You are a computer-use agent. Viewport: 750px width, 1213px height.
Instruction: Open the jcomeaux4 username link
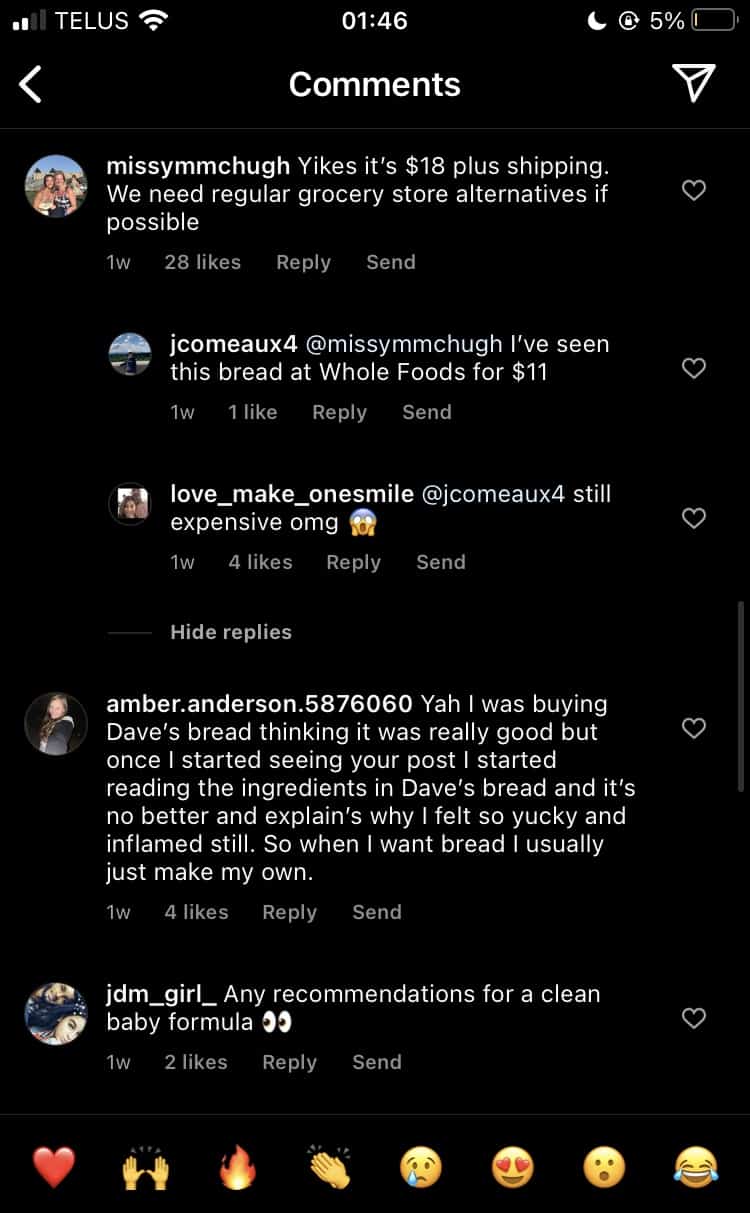point(234,344)
